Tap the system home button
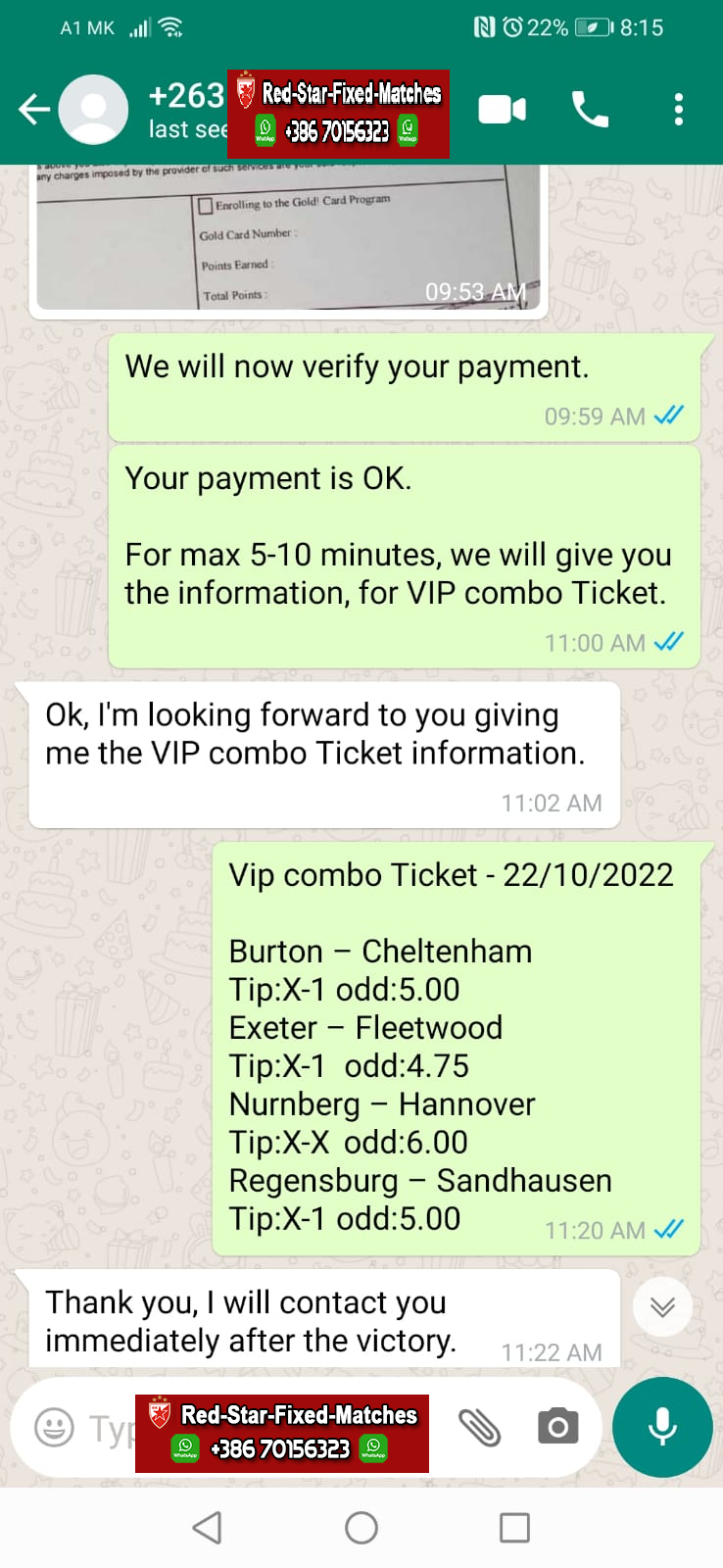Image resolution: width=723 pixels, height=1568 pixels. coord(361,1527)
